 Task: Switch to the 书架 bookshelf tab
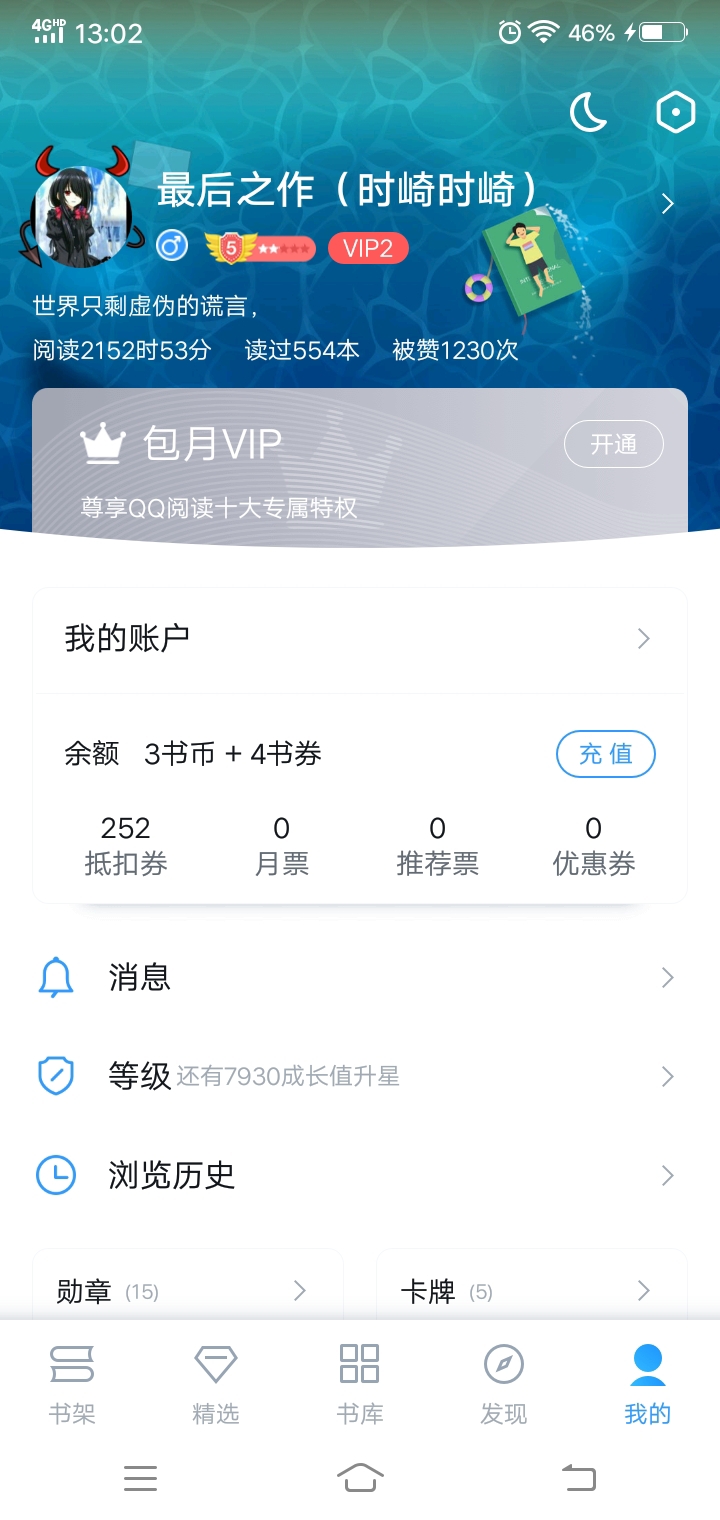tap(72, 1384)
